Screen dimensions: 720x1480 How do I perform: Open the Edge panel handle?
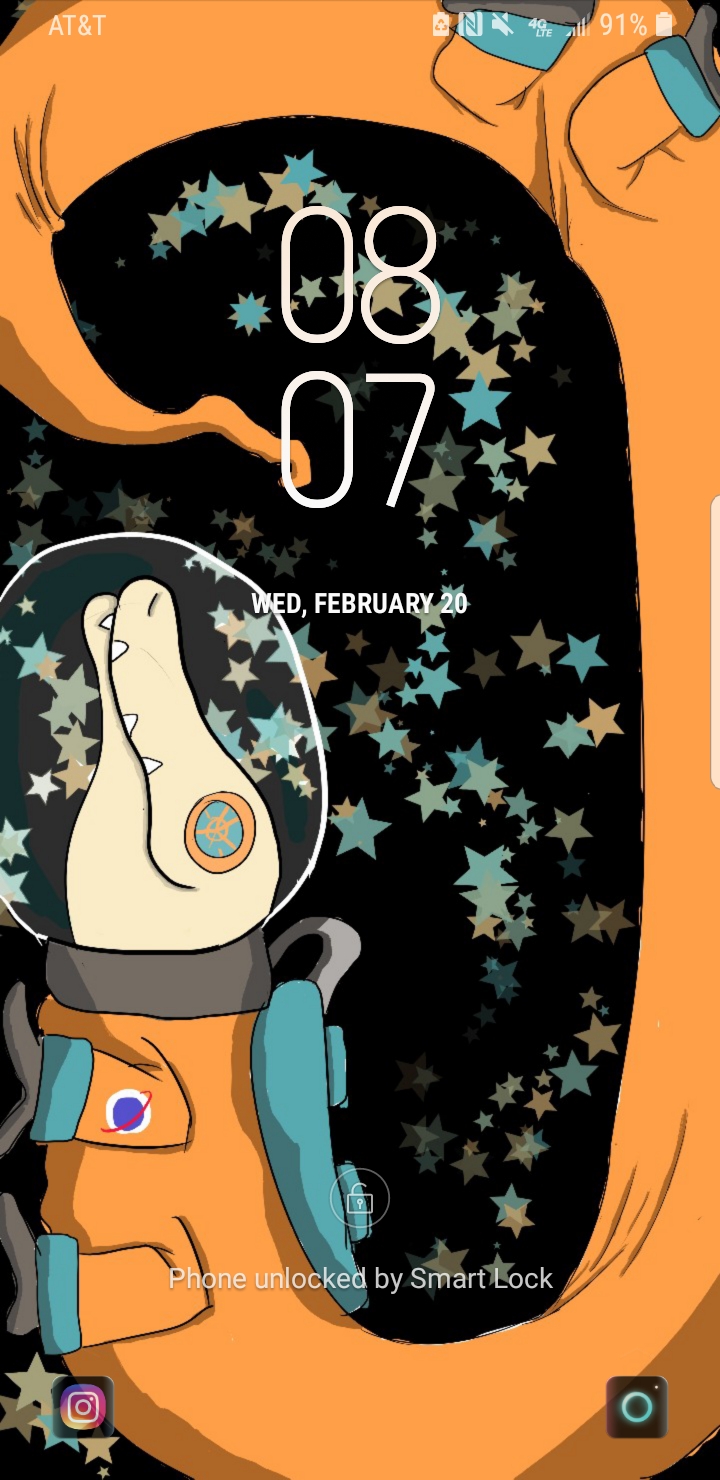pyautogui.click(x=714, y=640)
